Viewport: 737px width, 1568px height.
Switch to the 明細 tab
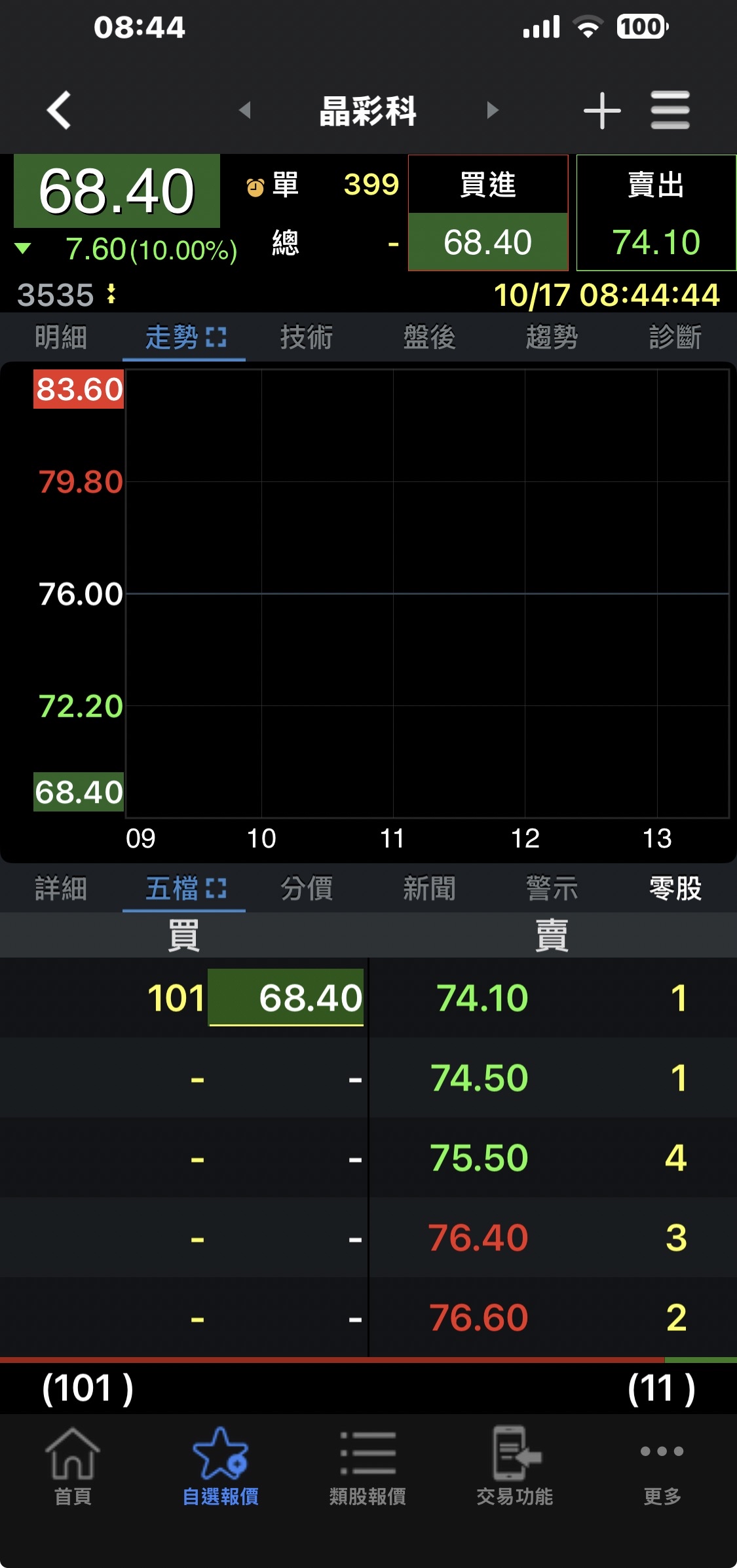pos(61,338)
